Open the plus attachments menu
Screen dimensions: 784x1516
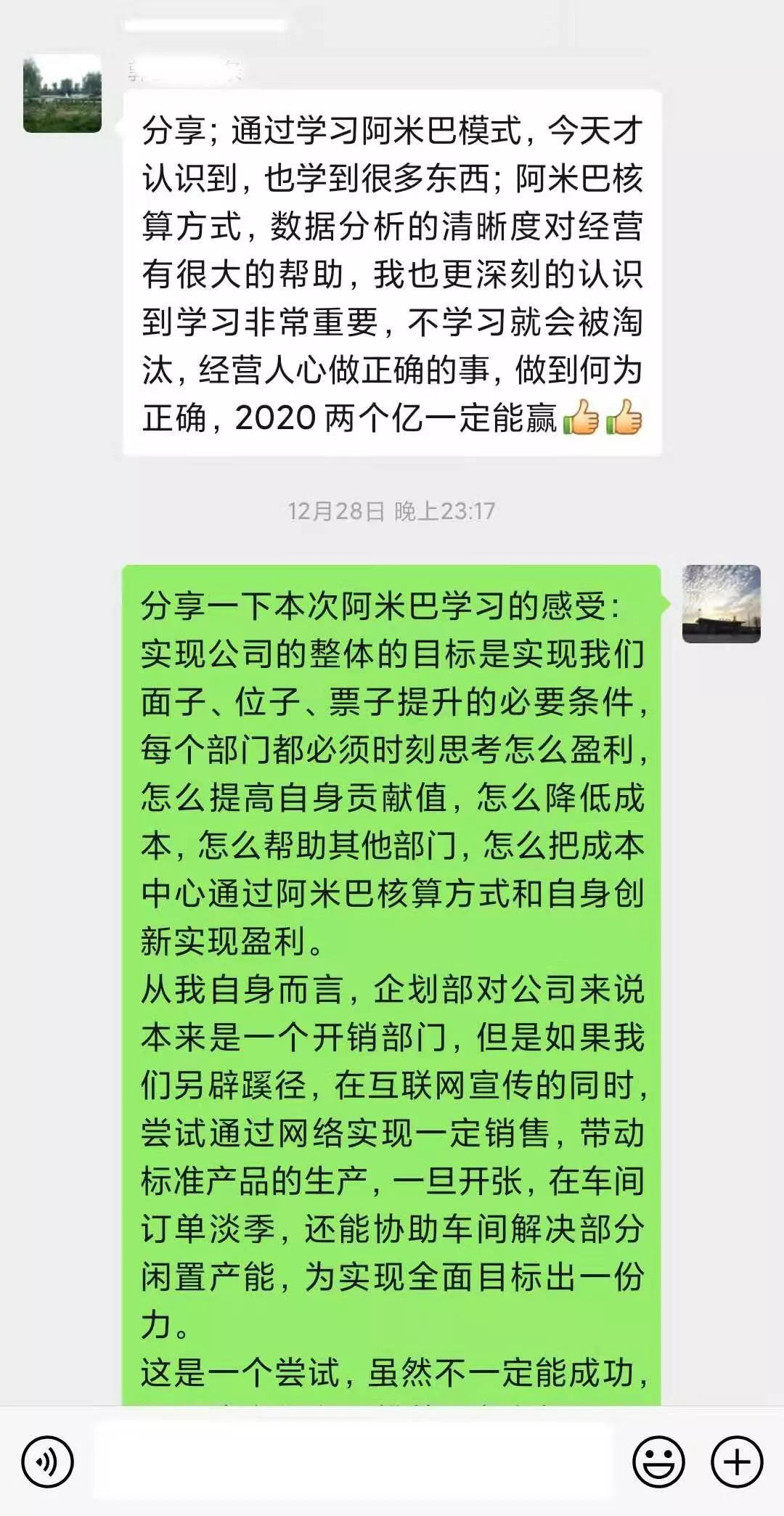pos(737,1461)
